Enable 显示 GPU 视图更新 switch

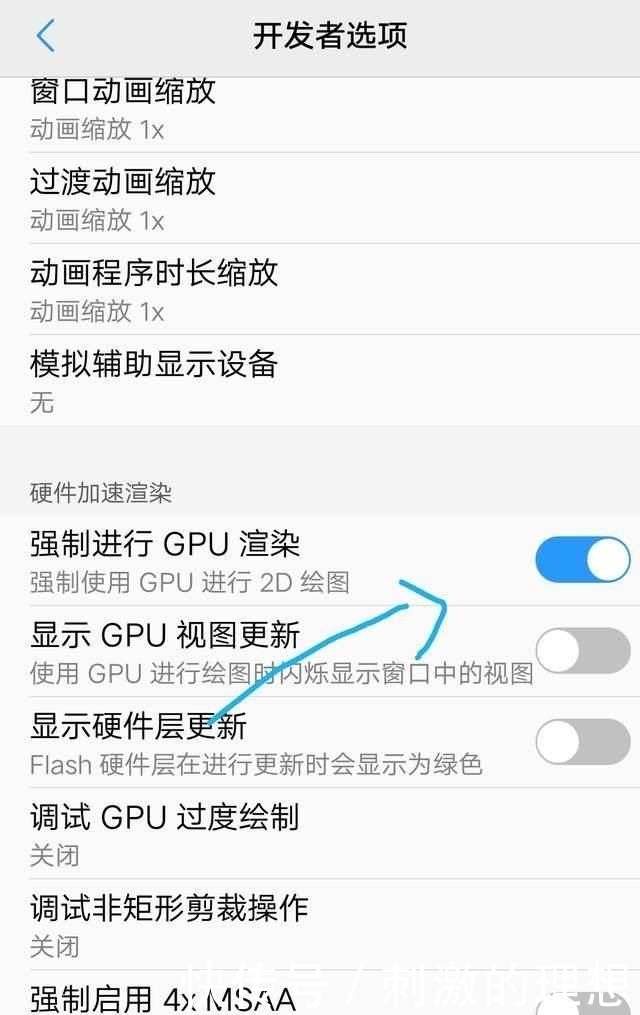click(582, 651)
